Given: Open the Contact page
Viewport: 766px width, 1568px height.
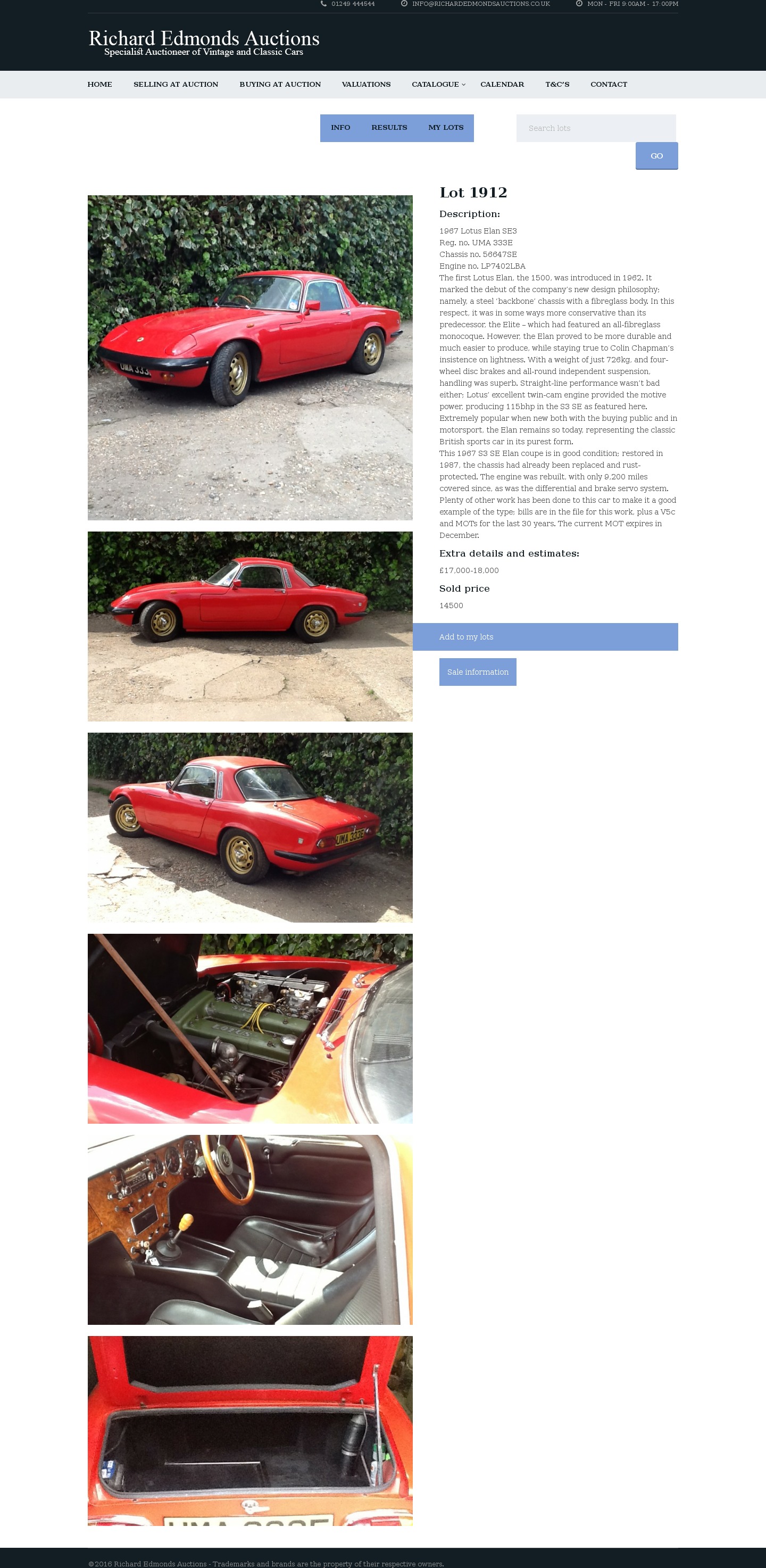Looking at the screenshot, I should (609, 85).
